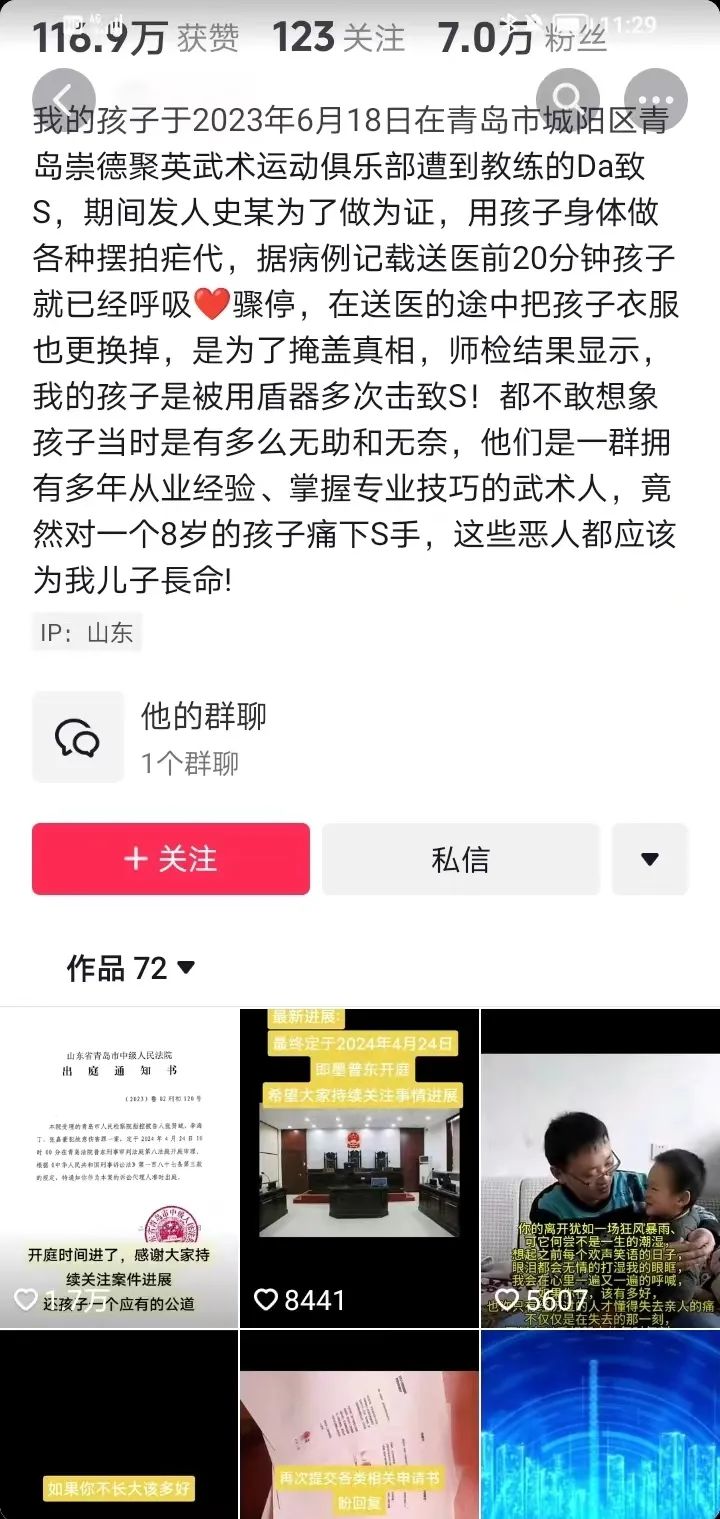Screen dimensions: 720x1519
Task: Send a private message via 私信
Action: tap(461, 859)
